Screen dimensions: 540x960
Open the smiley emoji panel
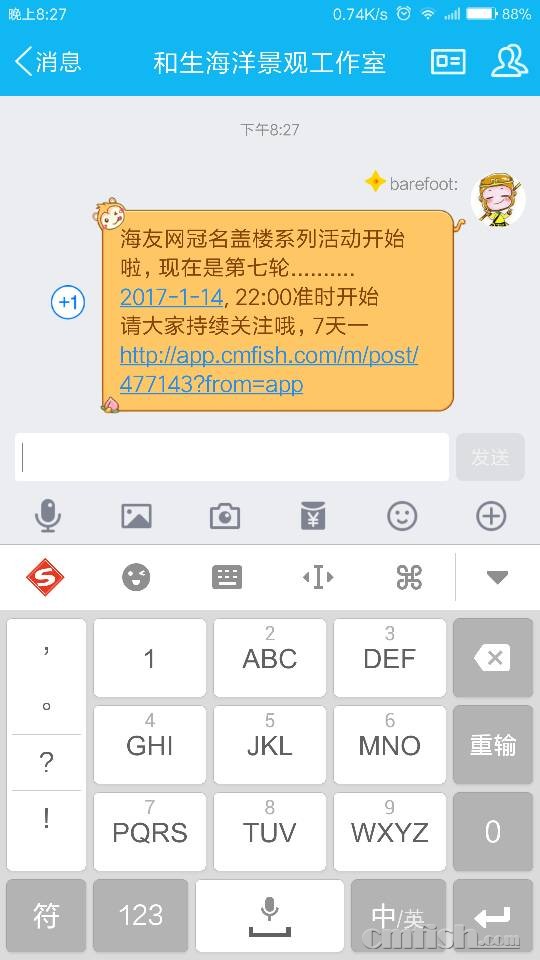pyautogui.click(x=402, y=516)
